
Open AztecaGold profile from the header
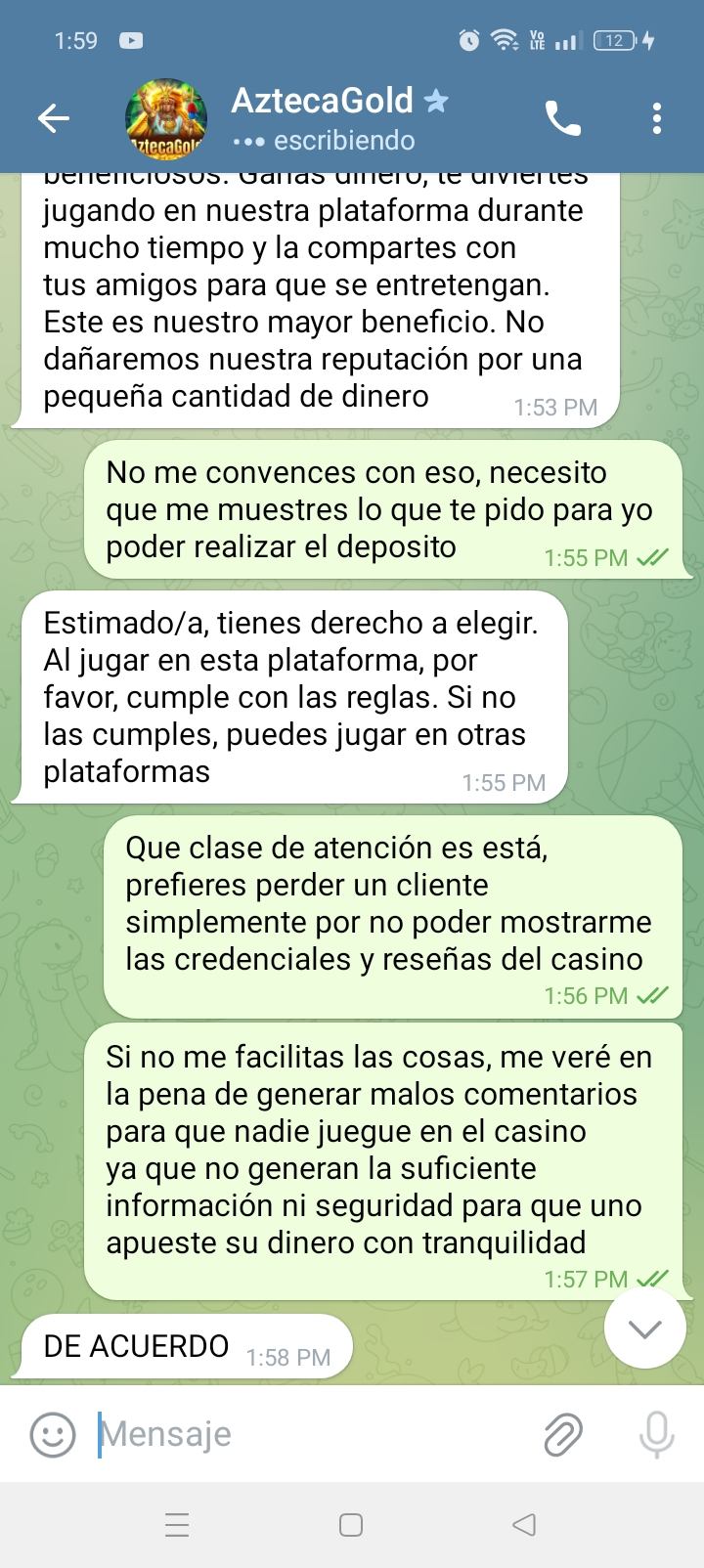click(323, 119)
